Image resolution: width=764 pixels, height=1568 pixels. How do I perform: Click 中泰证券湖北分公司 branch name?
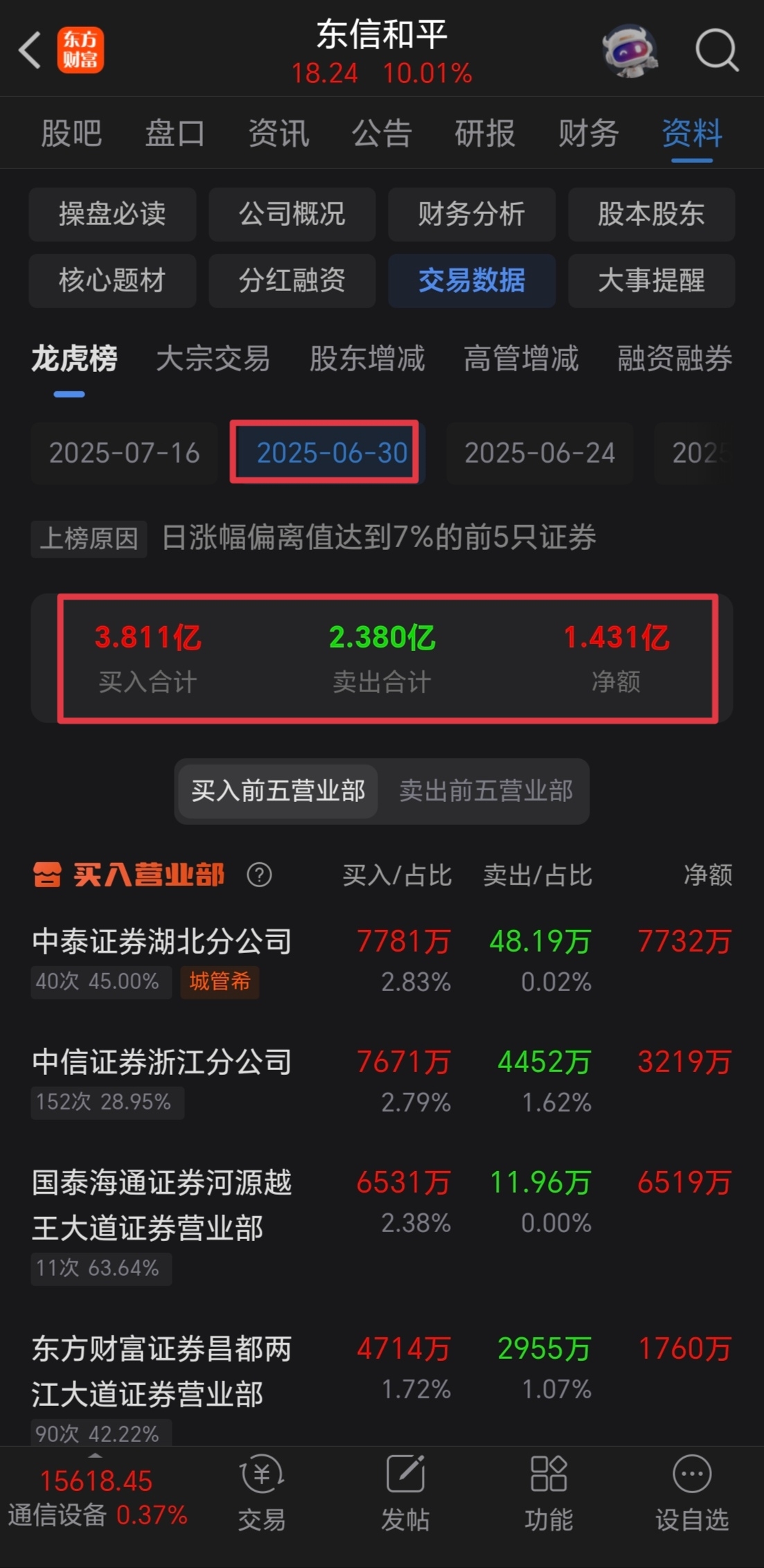tap(163, 941)
